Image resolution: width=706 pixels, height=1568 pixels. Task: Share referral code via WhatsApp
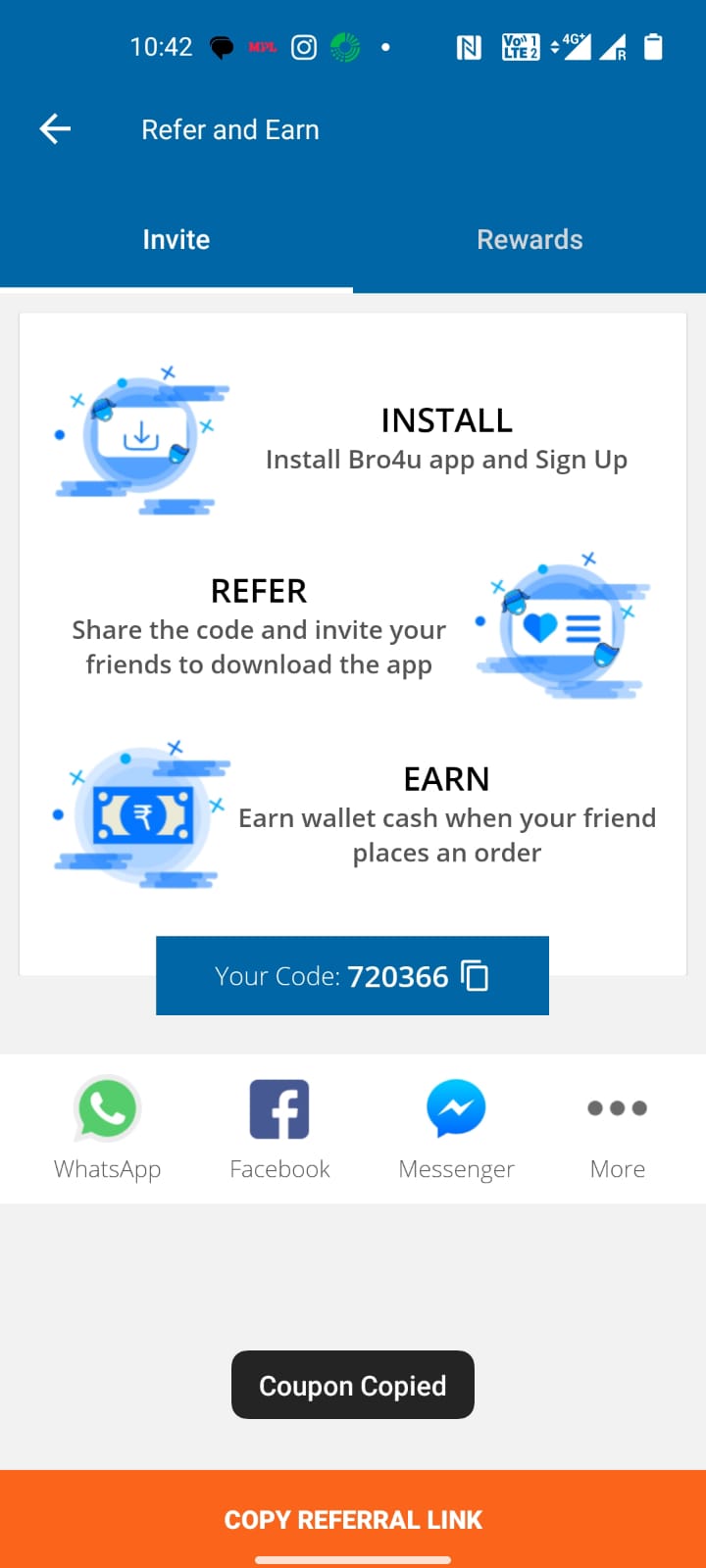pos(107,1127)
